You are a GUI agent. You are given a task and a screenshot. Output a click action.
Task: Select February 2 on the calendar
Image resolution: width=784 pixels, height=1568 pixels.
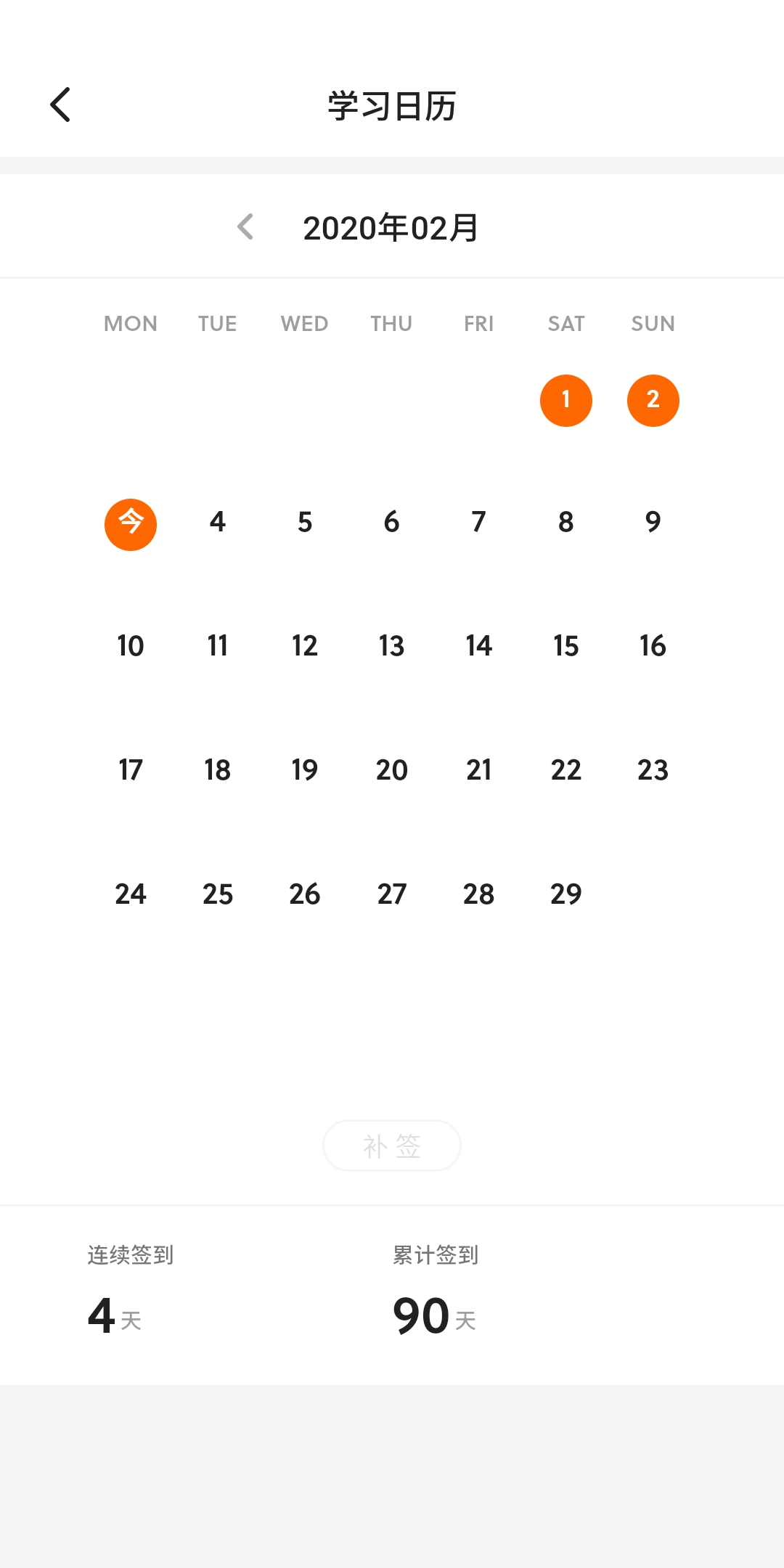pyautogui.click(x=653, y=400)
